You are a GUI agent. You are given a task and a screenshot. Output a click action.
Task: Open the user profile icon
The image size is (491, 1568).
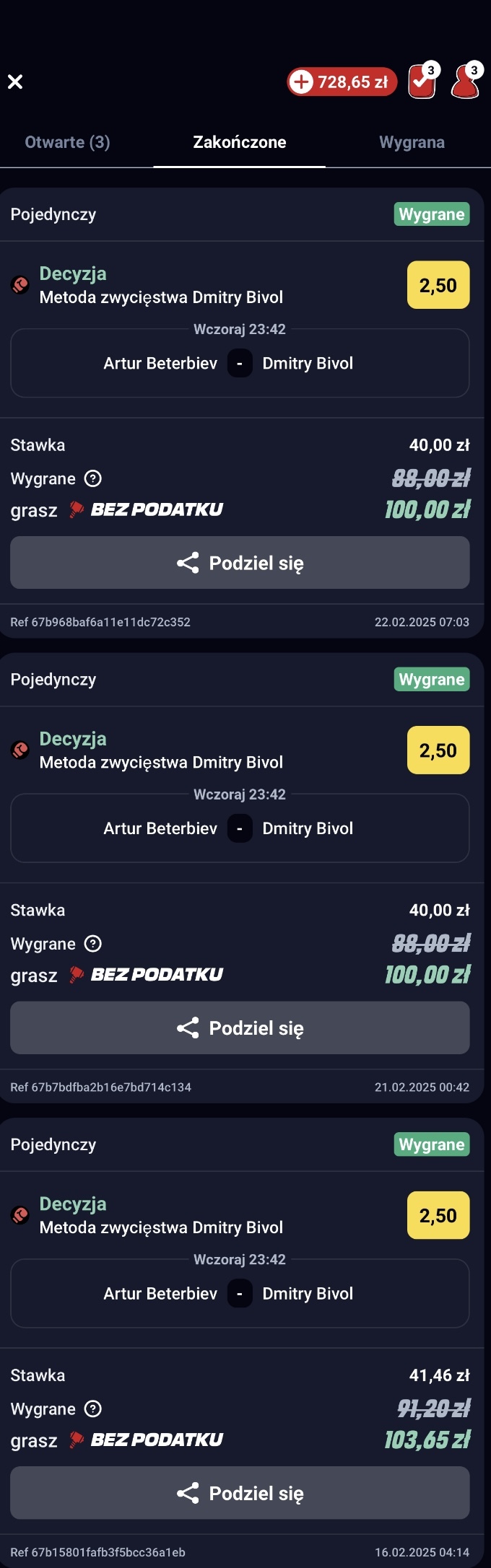coord(465,81)
